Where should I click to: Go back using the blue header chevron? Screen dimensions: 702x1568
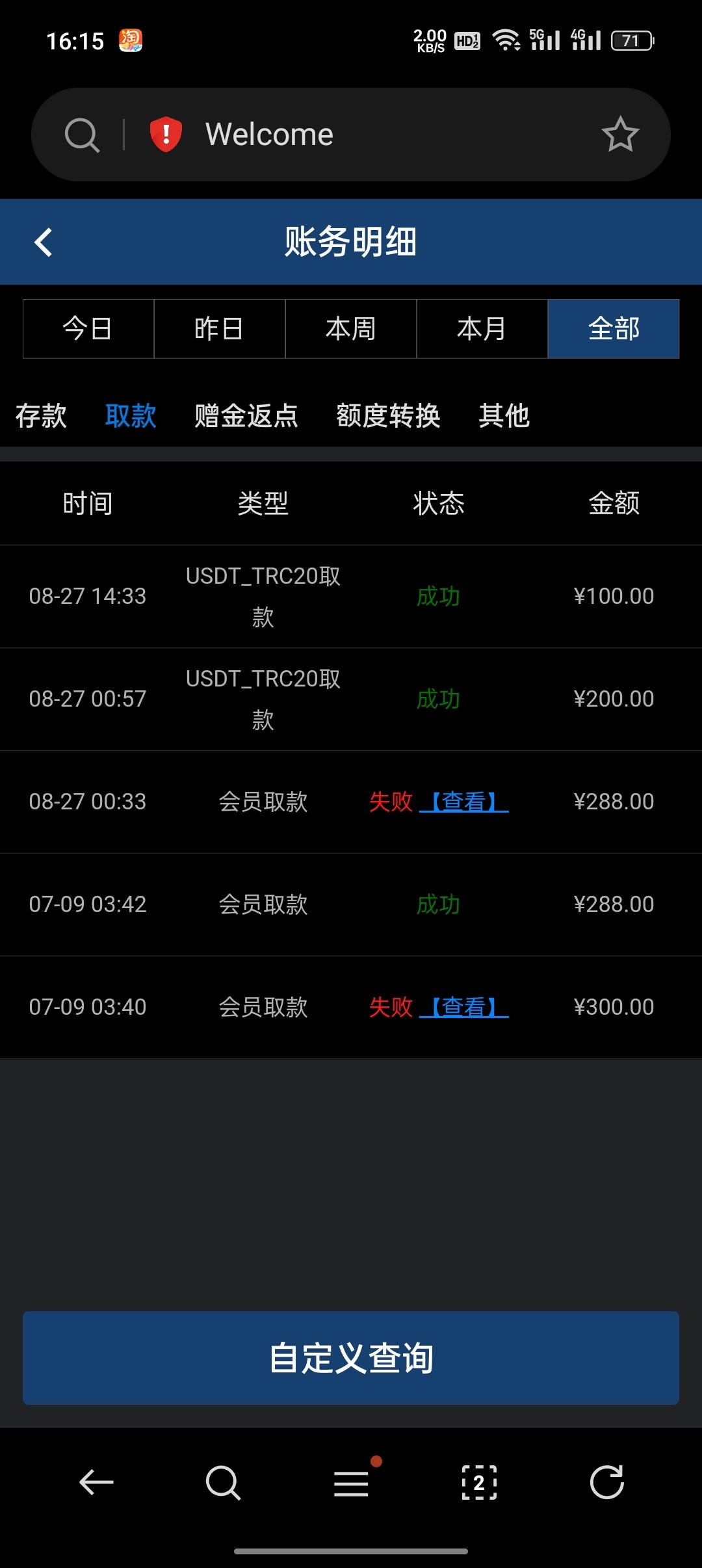click(44, 241)
